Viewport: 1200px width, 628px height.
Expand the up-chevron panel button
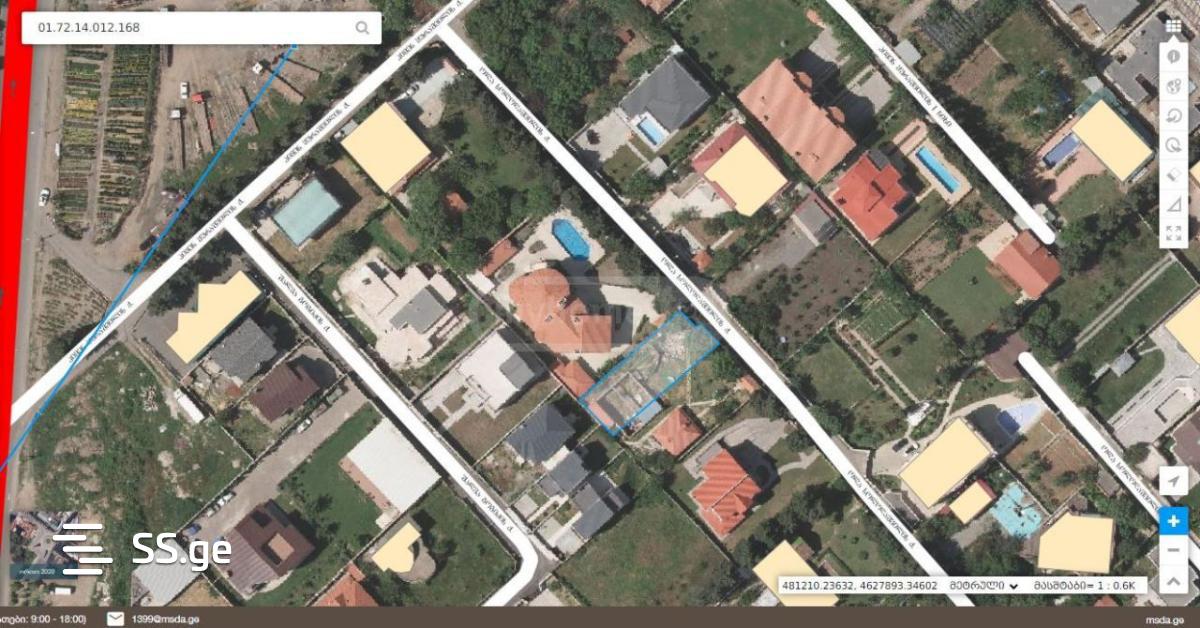click(x=1174, y=579)
